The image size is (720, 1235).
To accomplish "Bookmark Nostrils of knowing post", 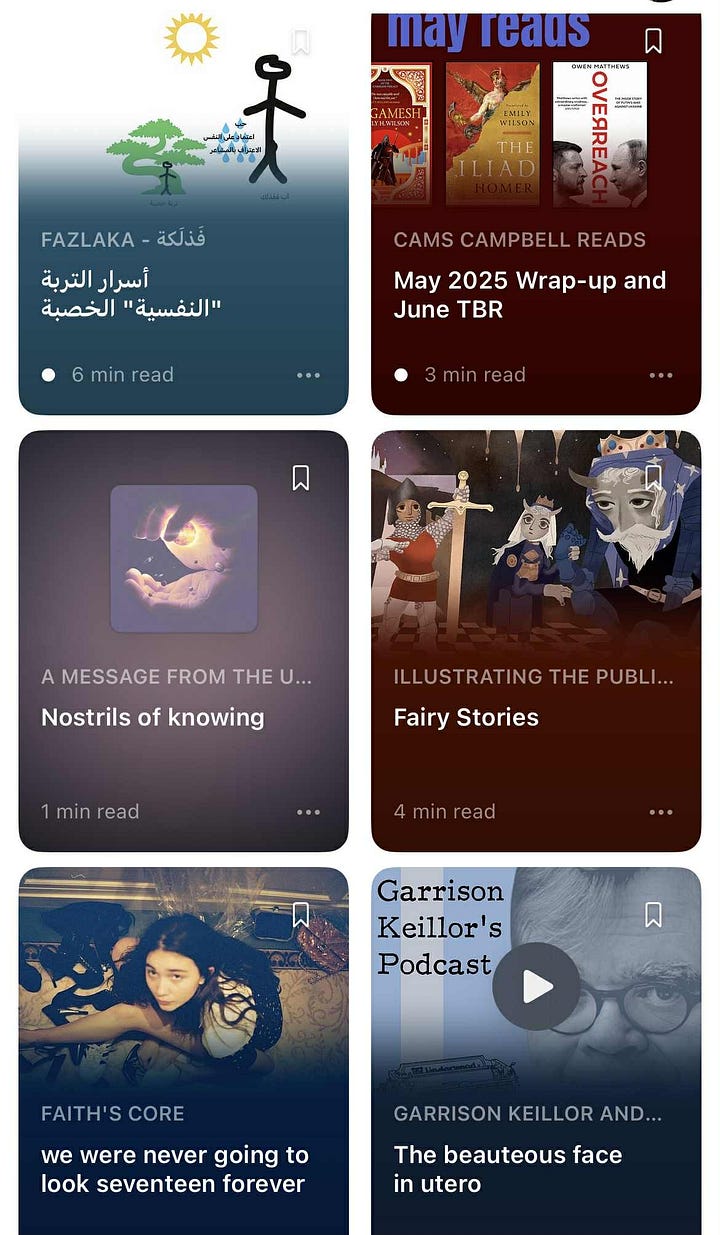I will [x=301, y=478].
